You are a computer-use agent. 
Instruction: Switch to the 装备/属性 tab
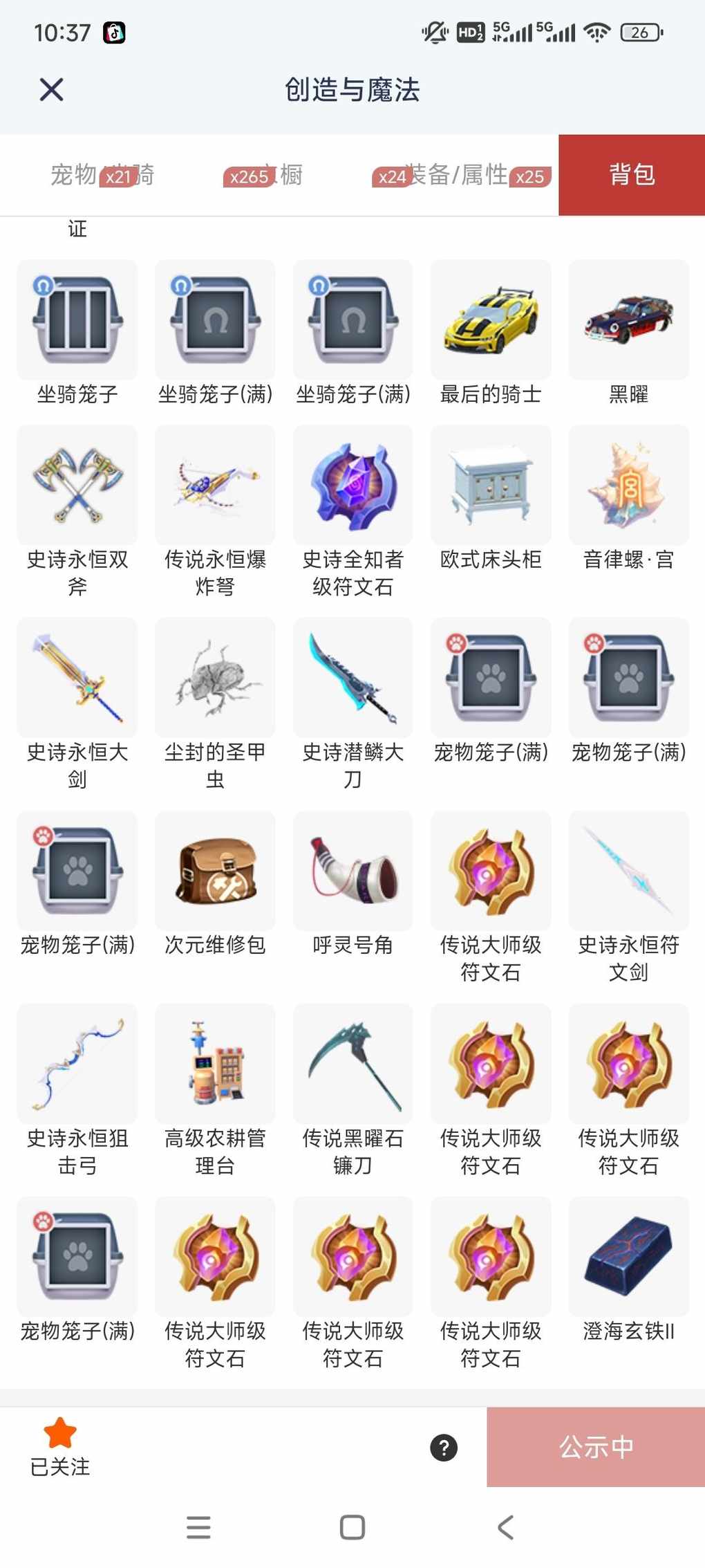[x=457, y=175]
